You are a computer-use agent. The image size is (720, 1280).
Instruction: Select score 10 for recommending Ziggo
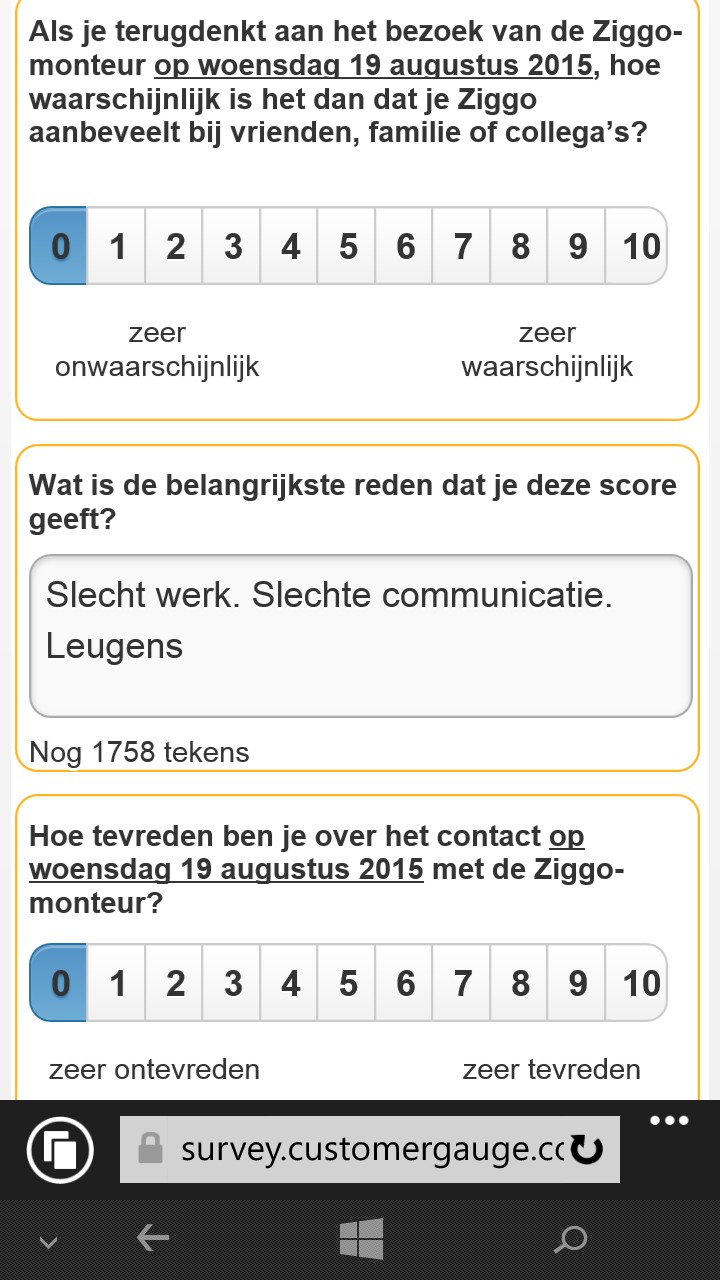click(638, 246)
